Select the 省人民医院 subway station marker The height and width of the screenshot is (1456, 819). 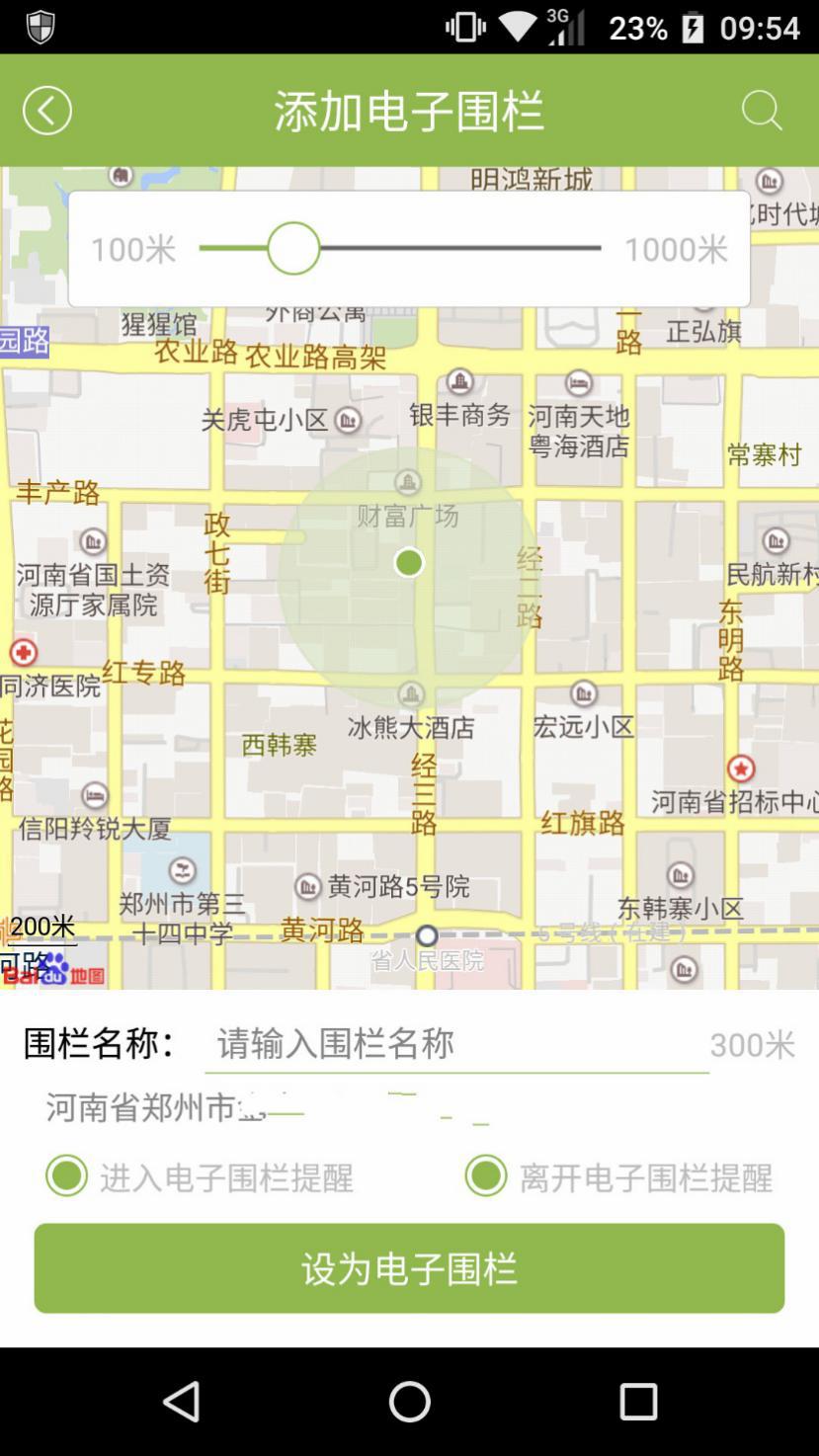426,934
